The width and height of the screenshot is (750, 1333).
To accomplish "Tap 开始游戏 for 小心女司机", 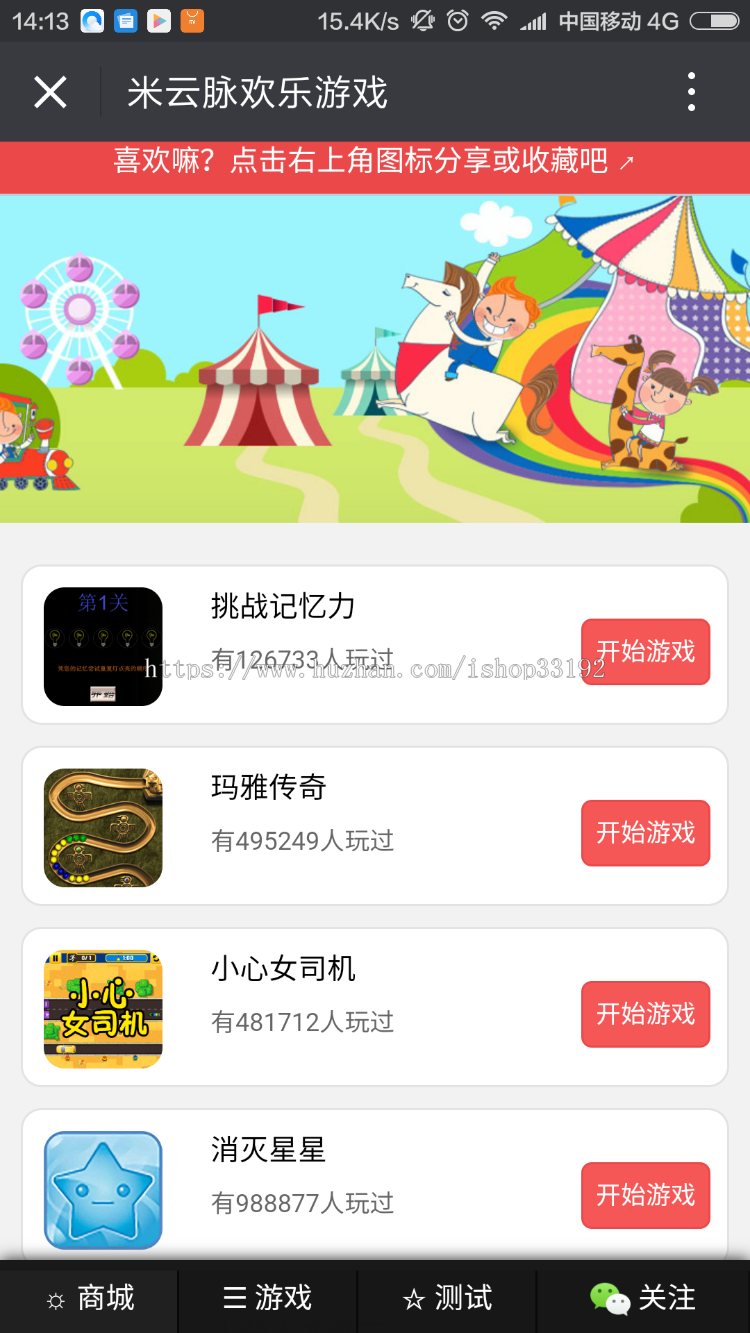I will tap(645, 1014).
